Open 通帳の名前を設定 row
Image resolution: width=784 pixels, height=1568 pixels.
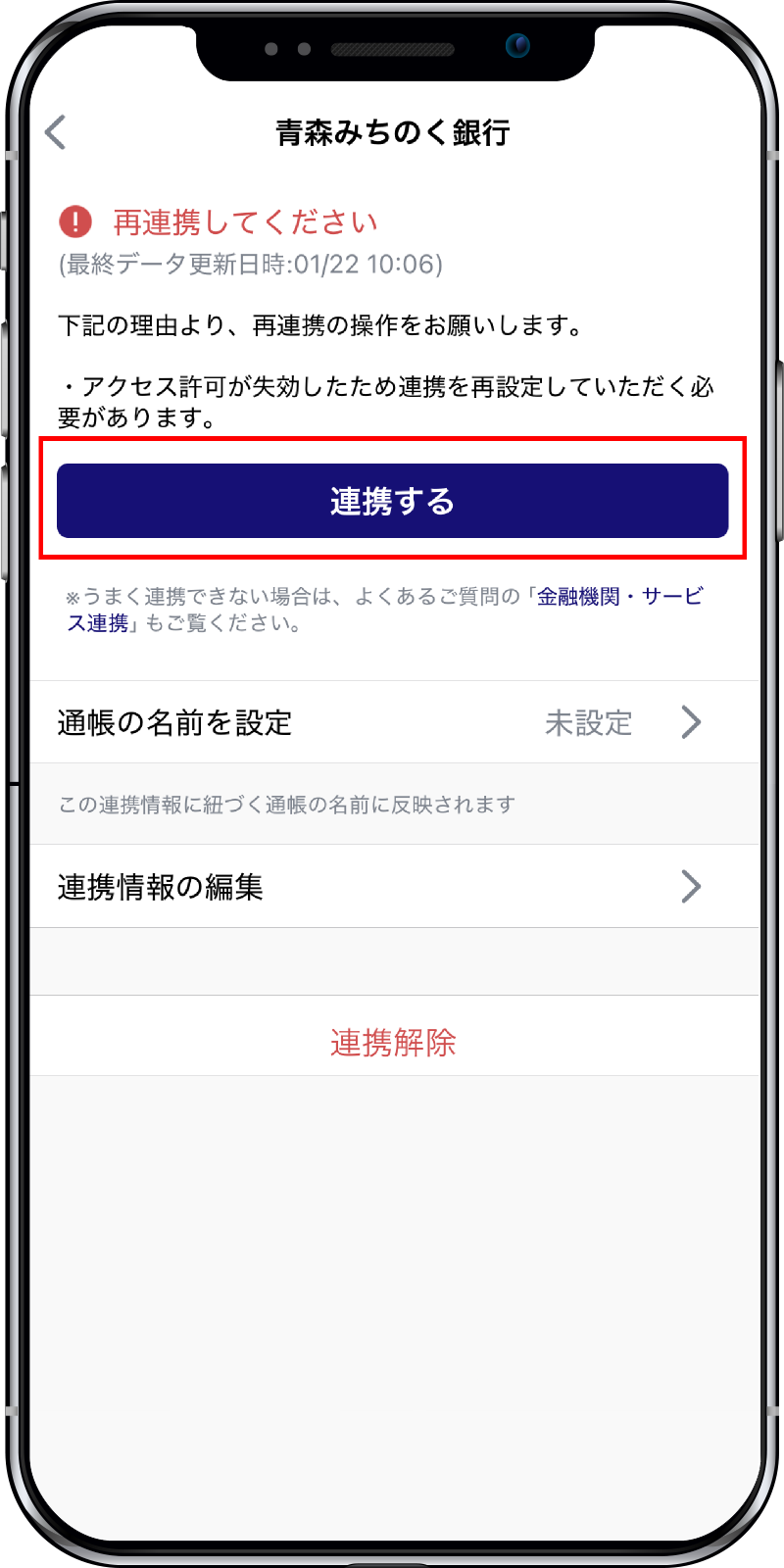tap(392, 723)
